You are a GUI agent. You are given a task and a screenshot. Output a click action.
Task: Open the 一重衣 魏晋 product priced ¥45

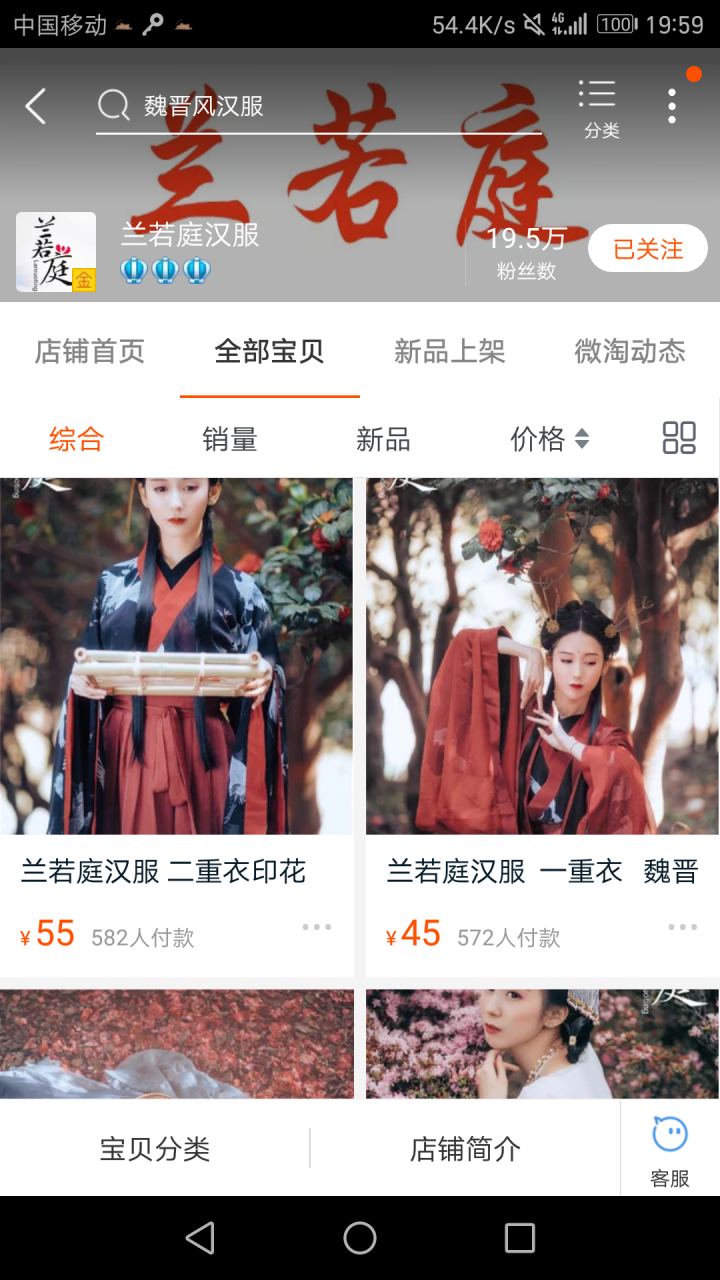[x=542, y=700]
